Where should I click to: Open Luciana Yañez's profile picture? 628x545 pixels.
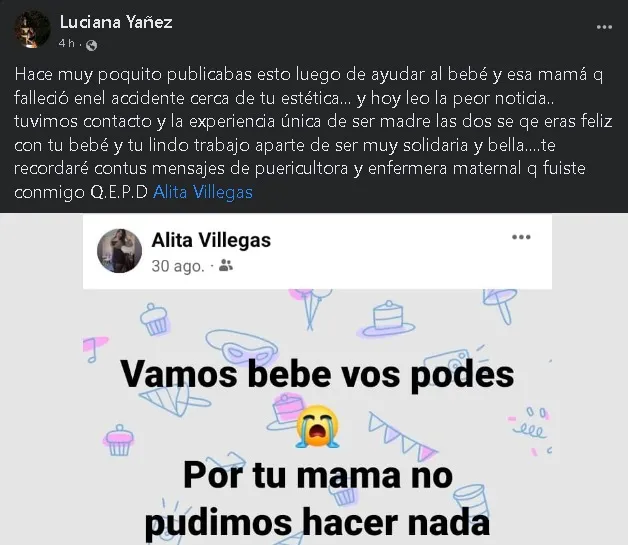(31, 30)
